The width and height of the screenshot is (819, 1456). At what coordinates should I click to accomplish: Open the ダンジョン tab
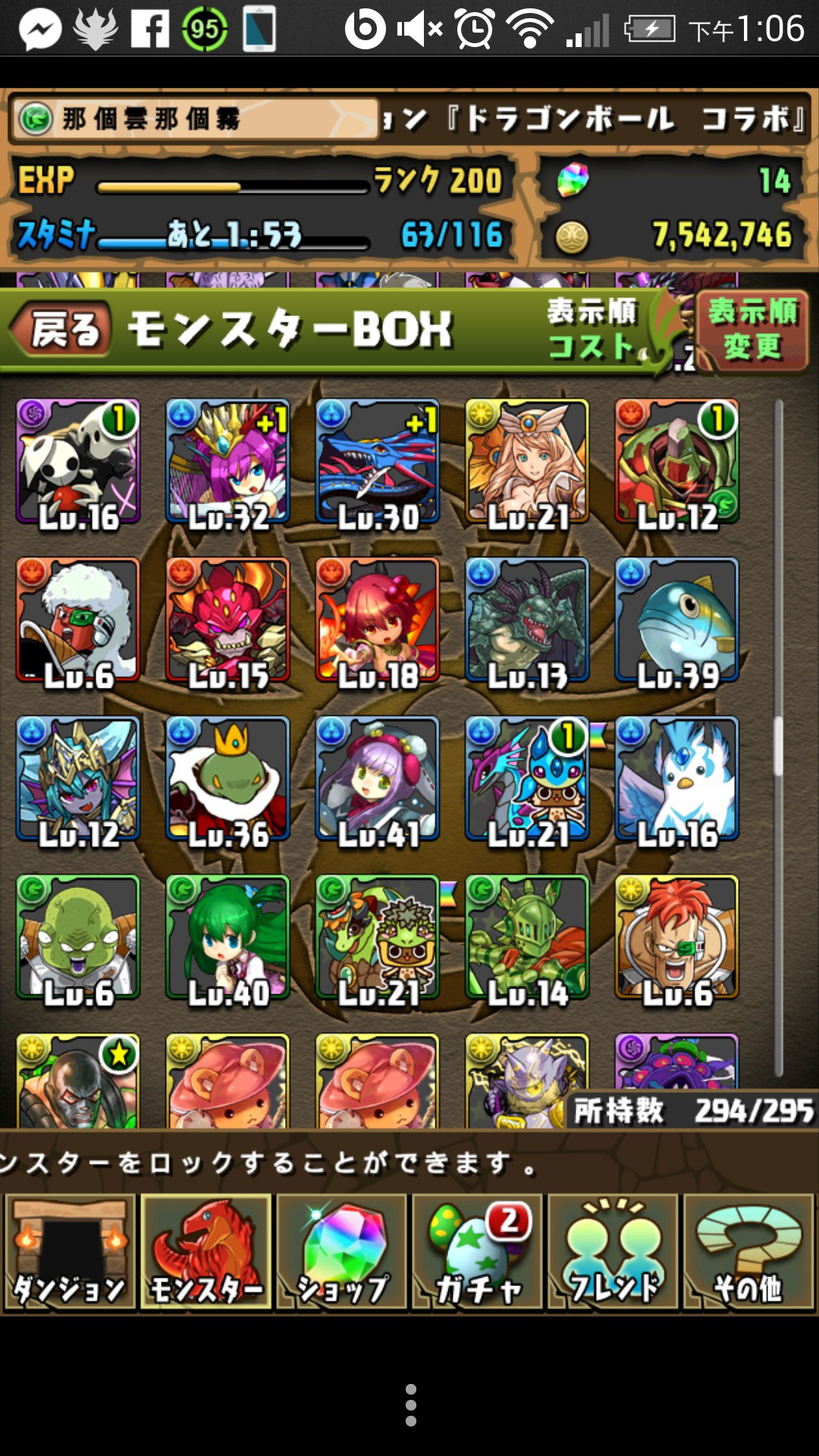(x=70, y=1253)
